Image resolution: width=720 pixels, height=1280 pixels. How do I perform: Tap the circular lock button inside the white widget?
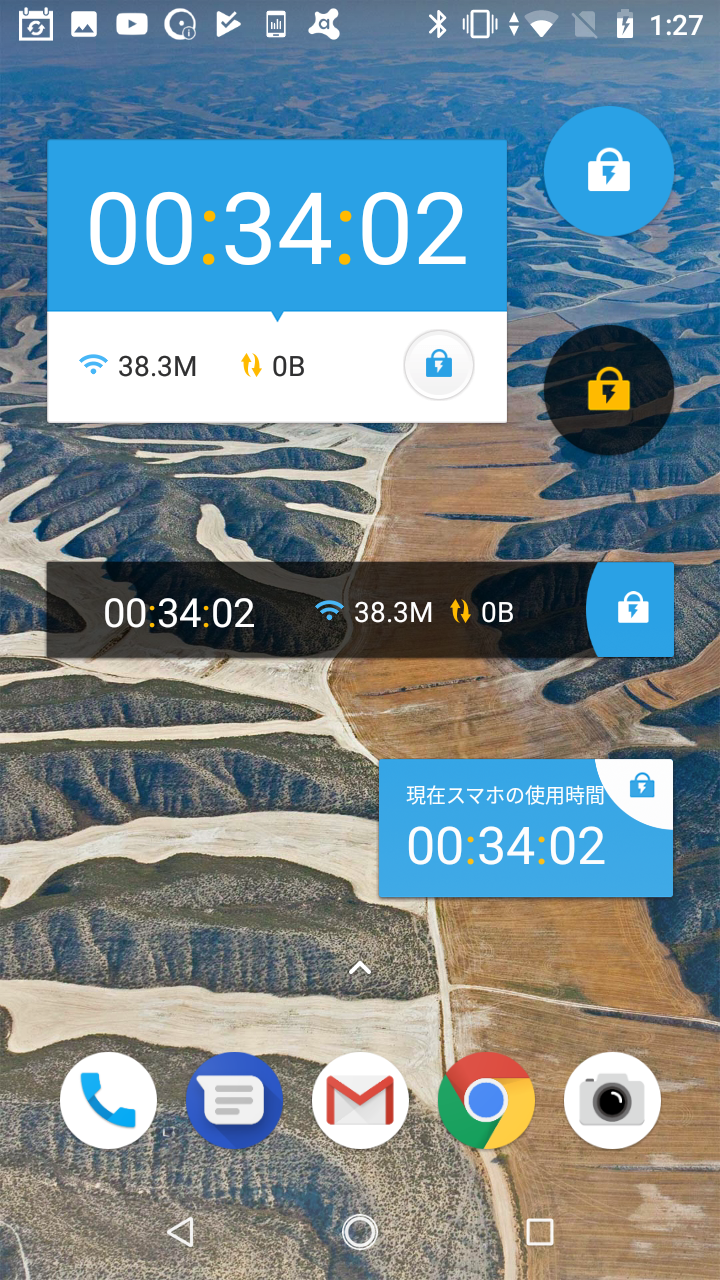click(438, 366)
